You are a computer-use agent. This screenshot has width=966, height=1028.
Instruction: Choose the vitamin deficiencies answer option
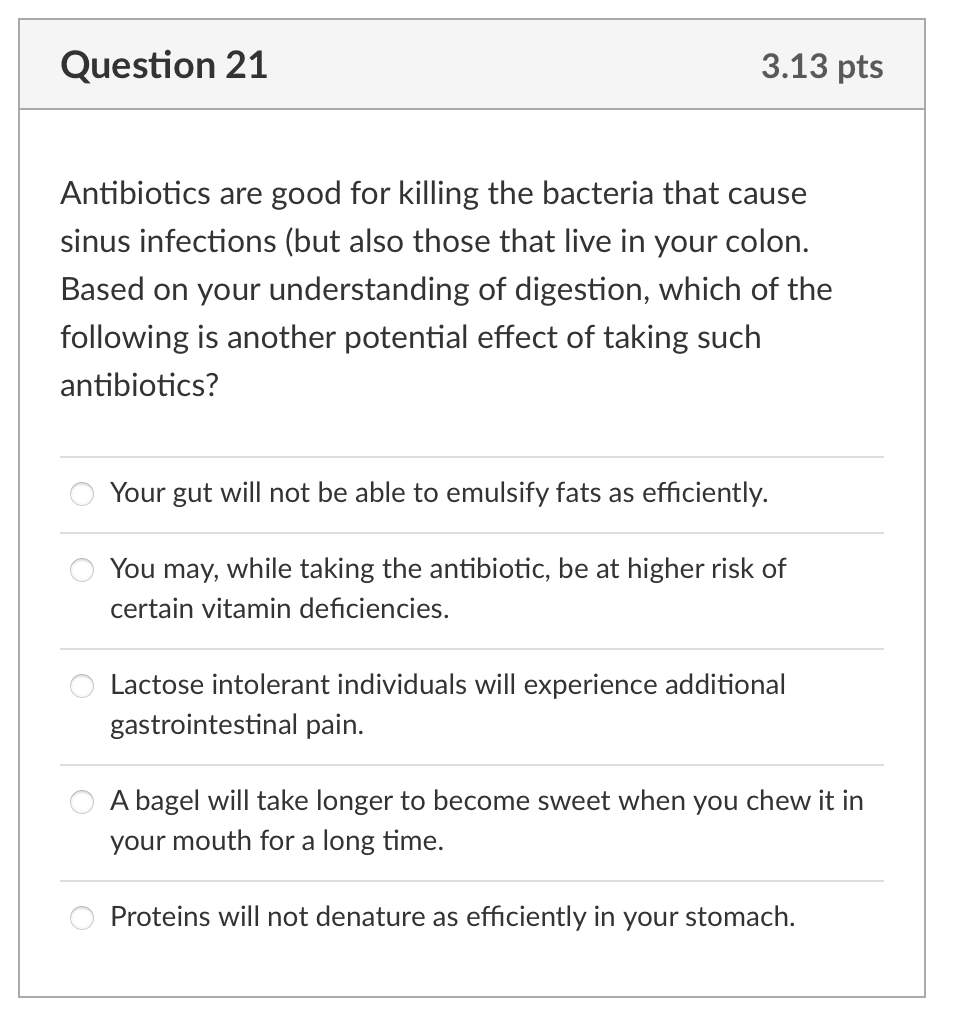pyautogui.click(x=81, y=569)
